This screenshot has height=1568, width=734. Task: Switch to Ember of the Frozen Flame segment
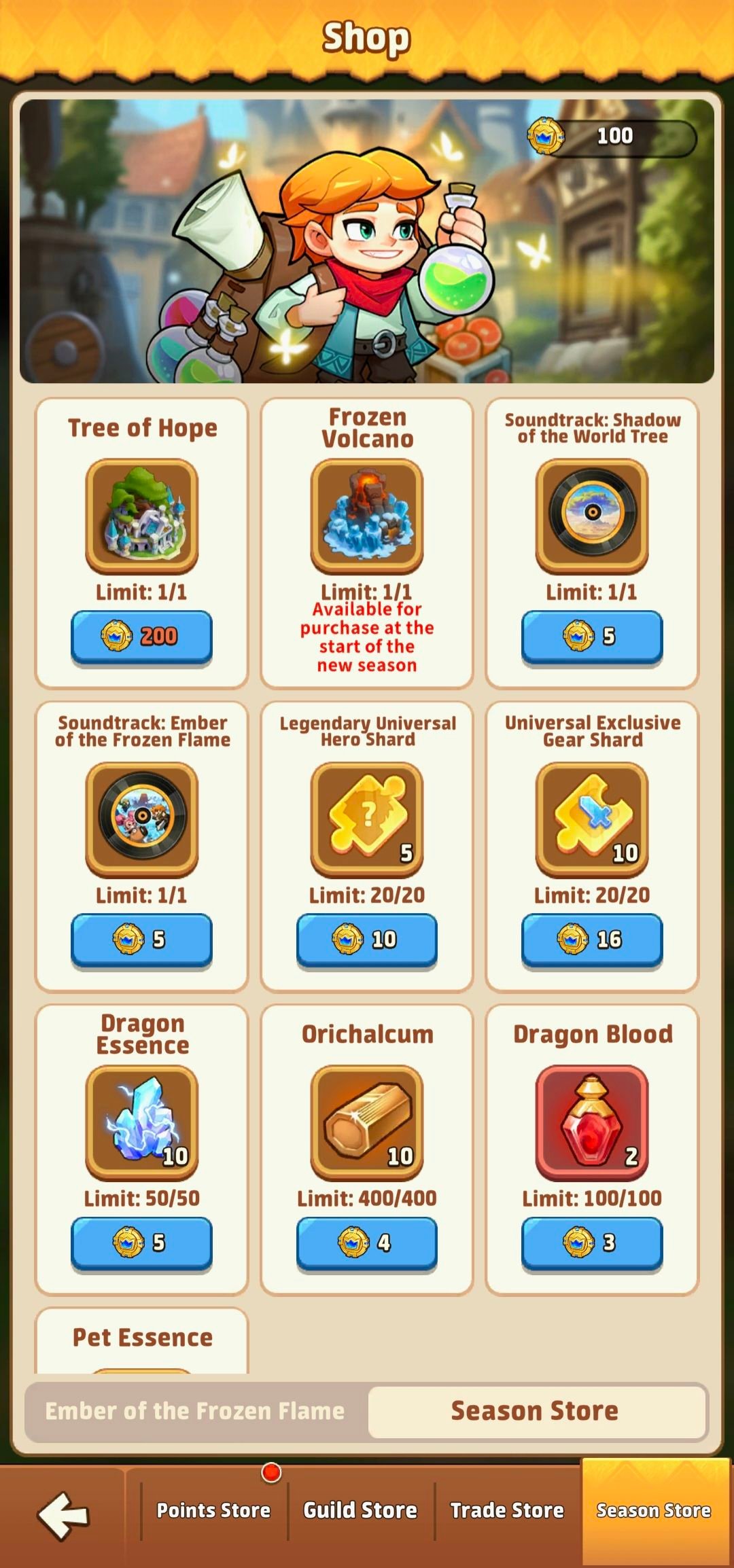click(195, 1411)
